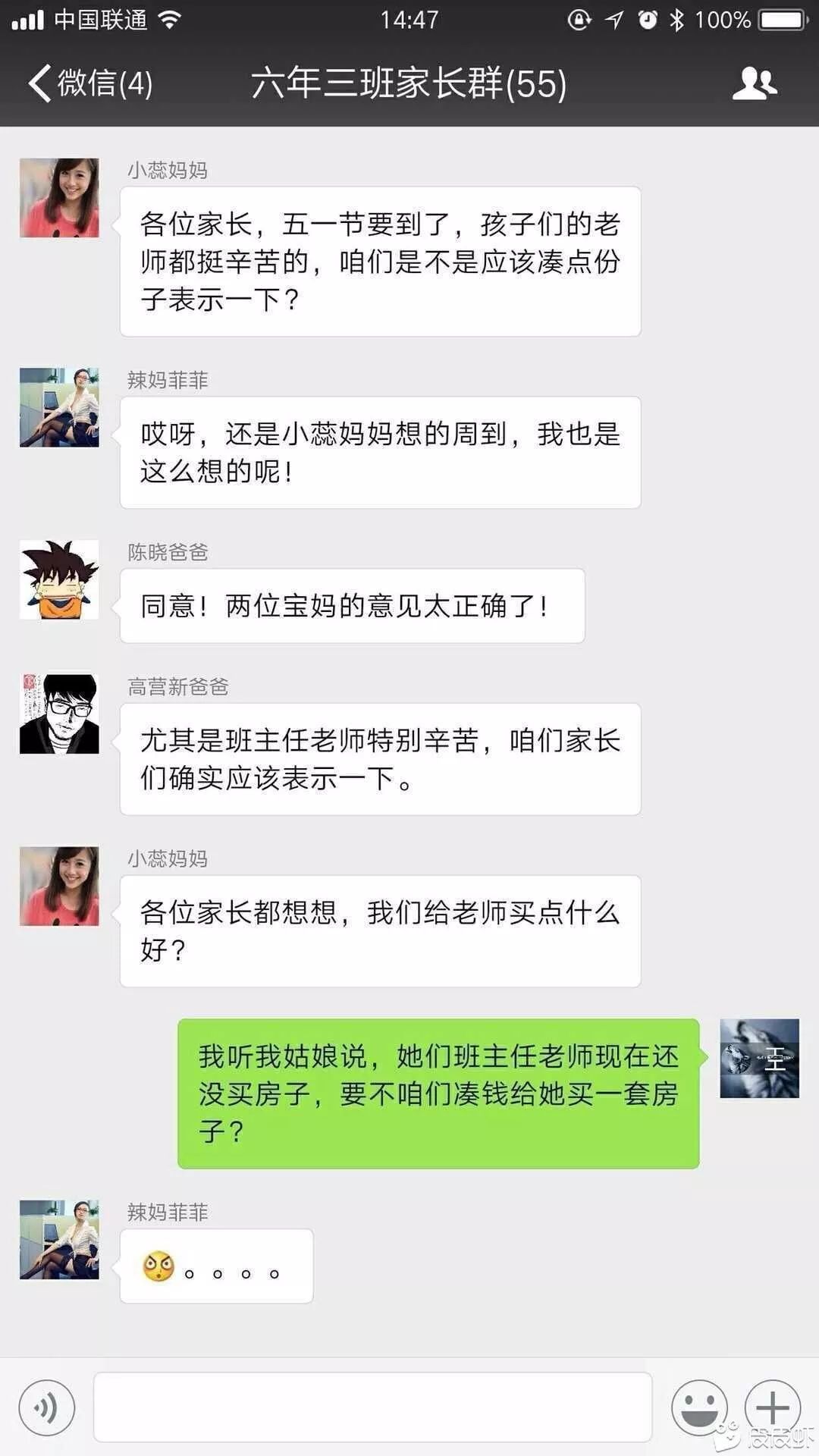Tap the group title 六年三班家长群(55)

pos(409,83)
